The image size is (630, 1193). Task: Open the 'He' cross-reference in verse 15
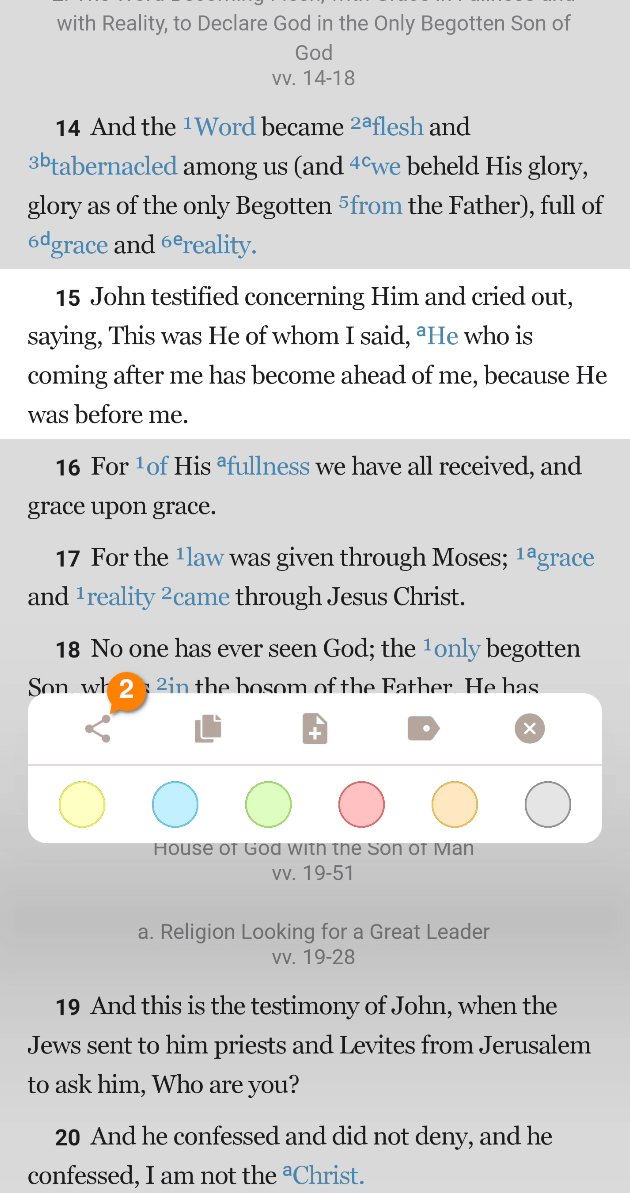pos(438,336)
